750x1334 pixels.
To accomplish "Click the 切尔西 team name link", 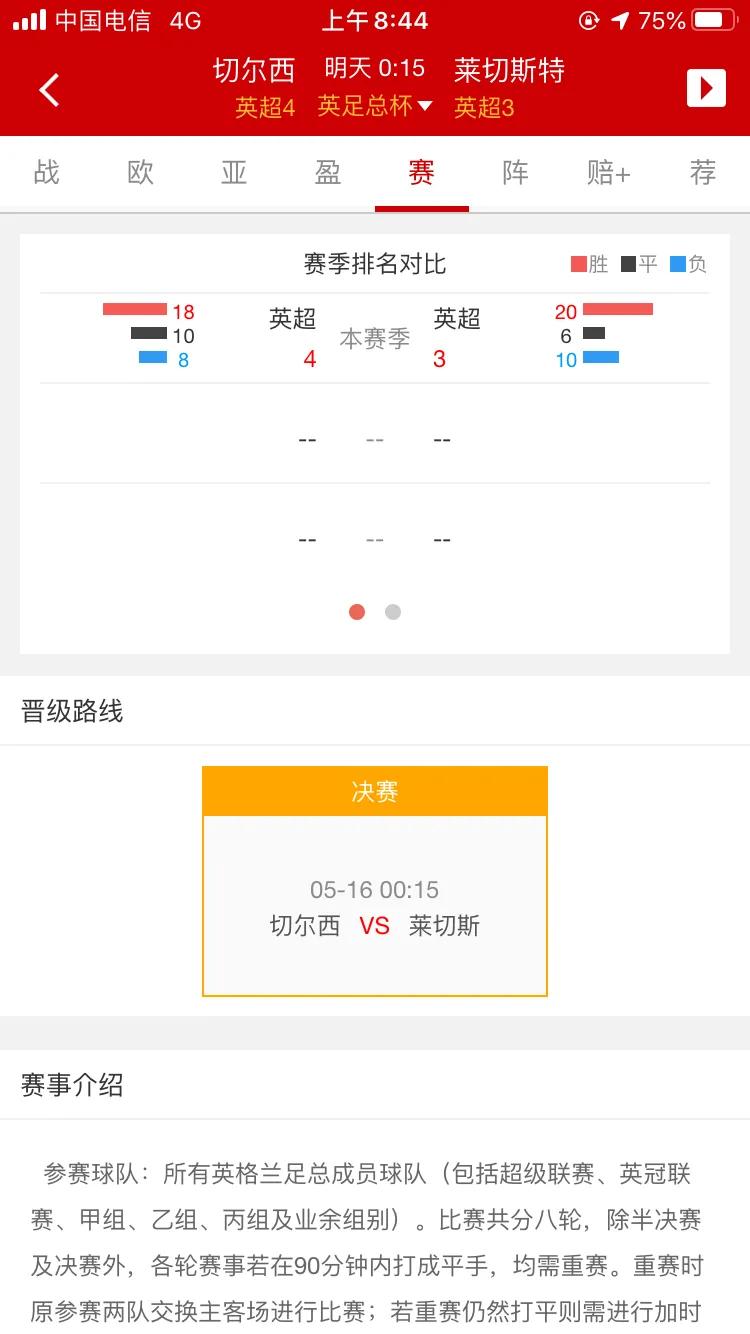I will point(255,70).
